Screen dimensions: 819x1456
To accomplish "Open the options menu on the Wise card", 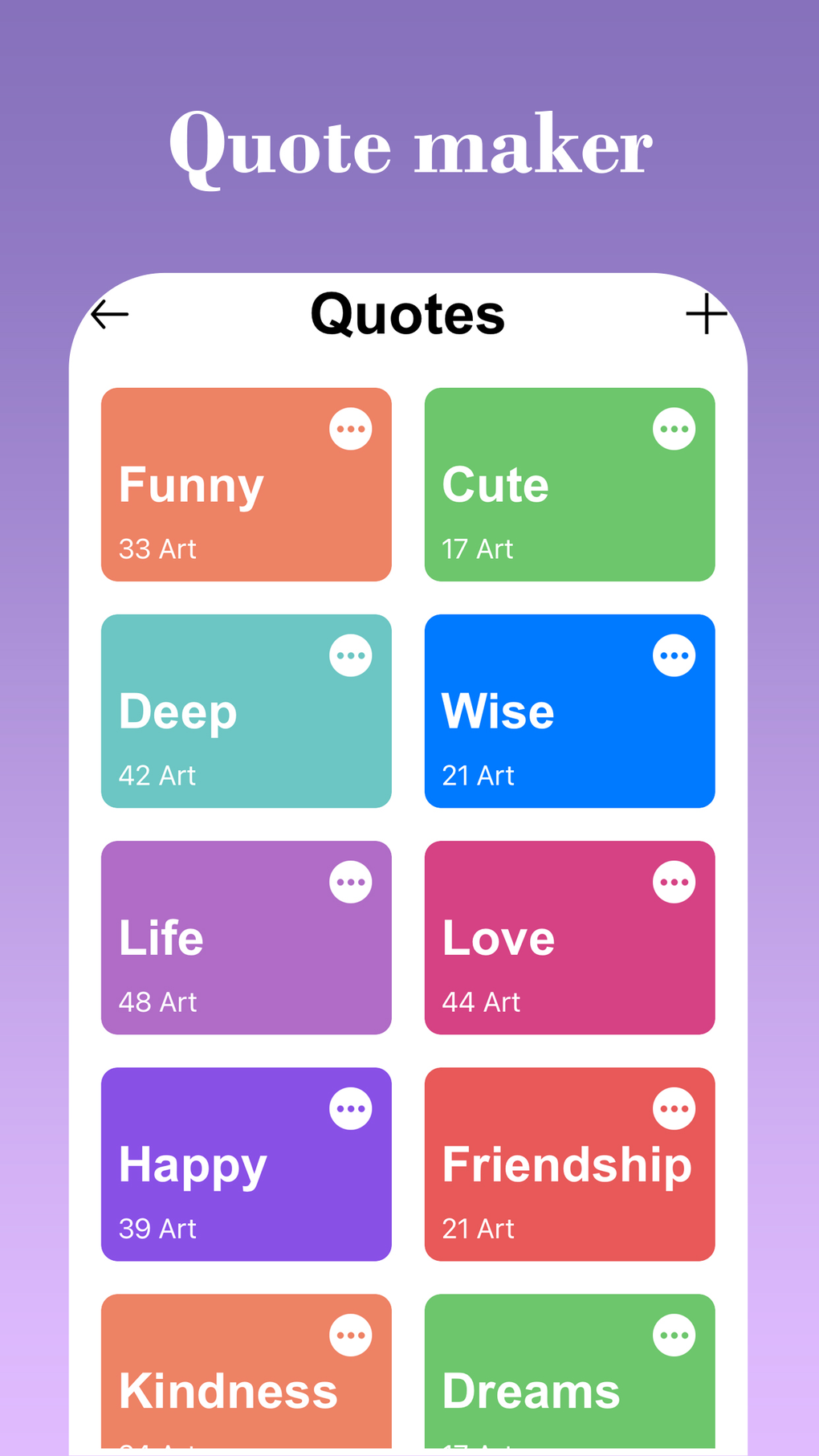I will point(674,655).
